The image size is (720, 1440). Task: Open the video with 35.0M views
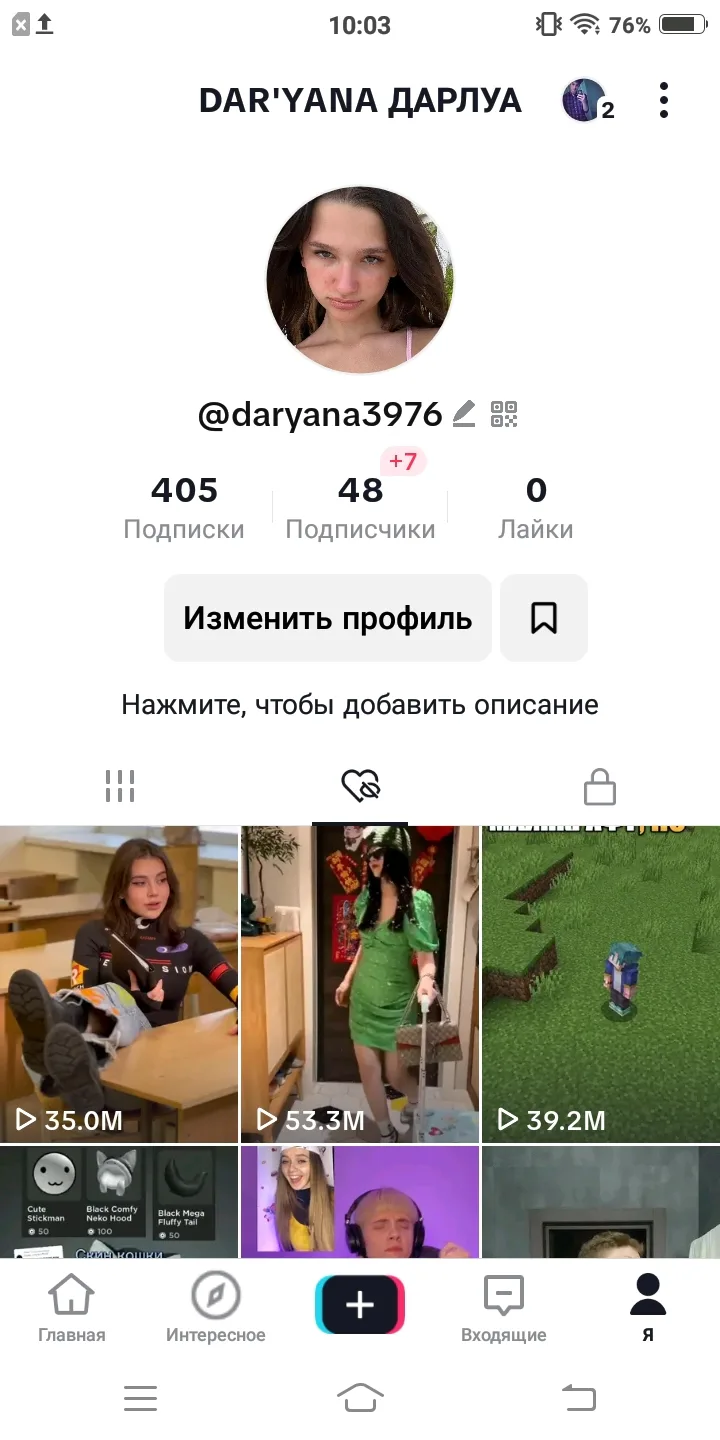pyautogui.click(x=119, y=984)
